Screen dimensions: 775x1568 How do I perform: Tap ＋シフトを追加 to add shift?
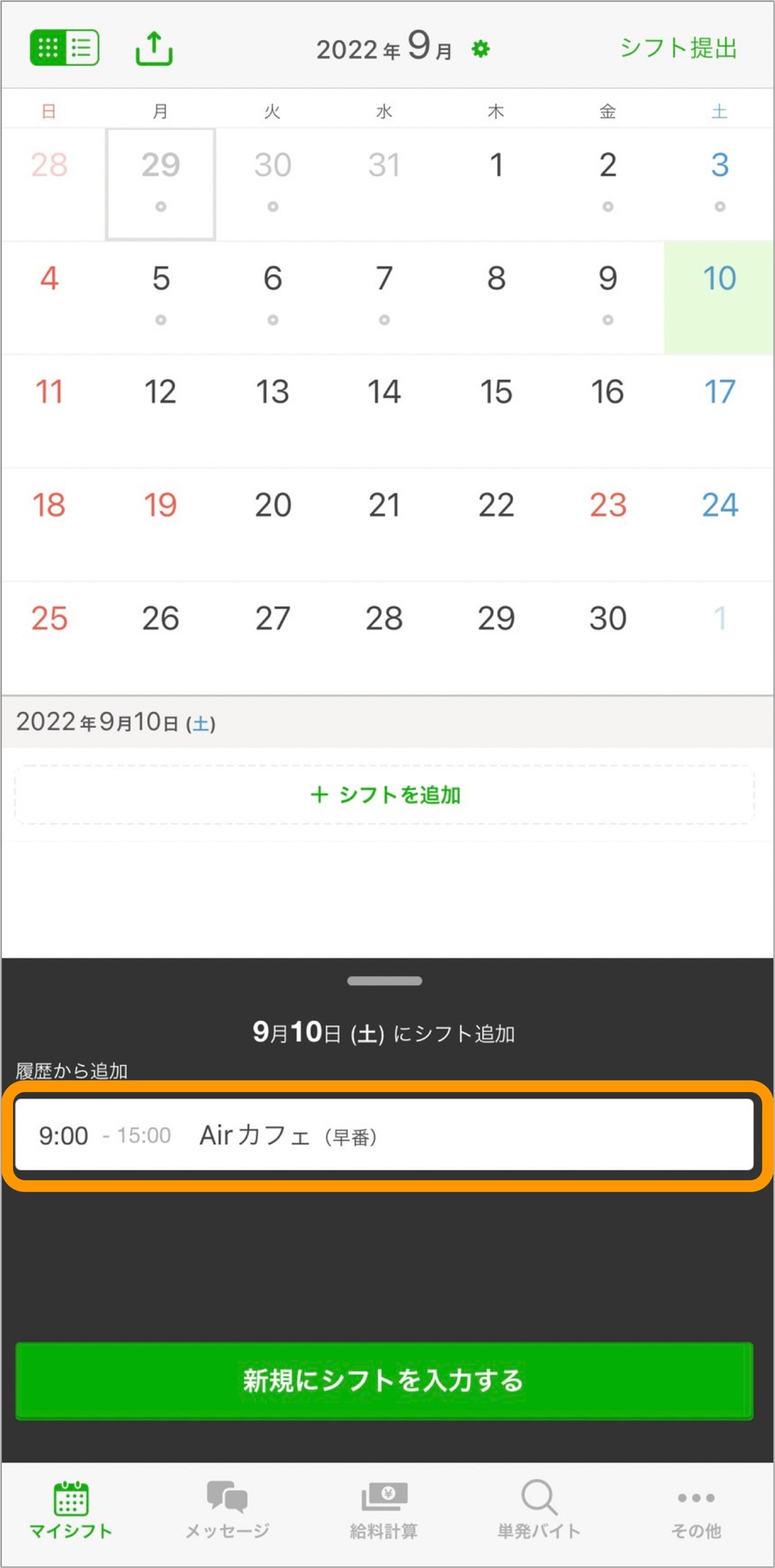point(385,794)
